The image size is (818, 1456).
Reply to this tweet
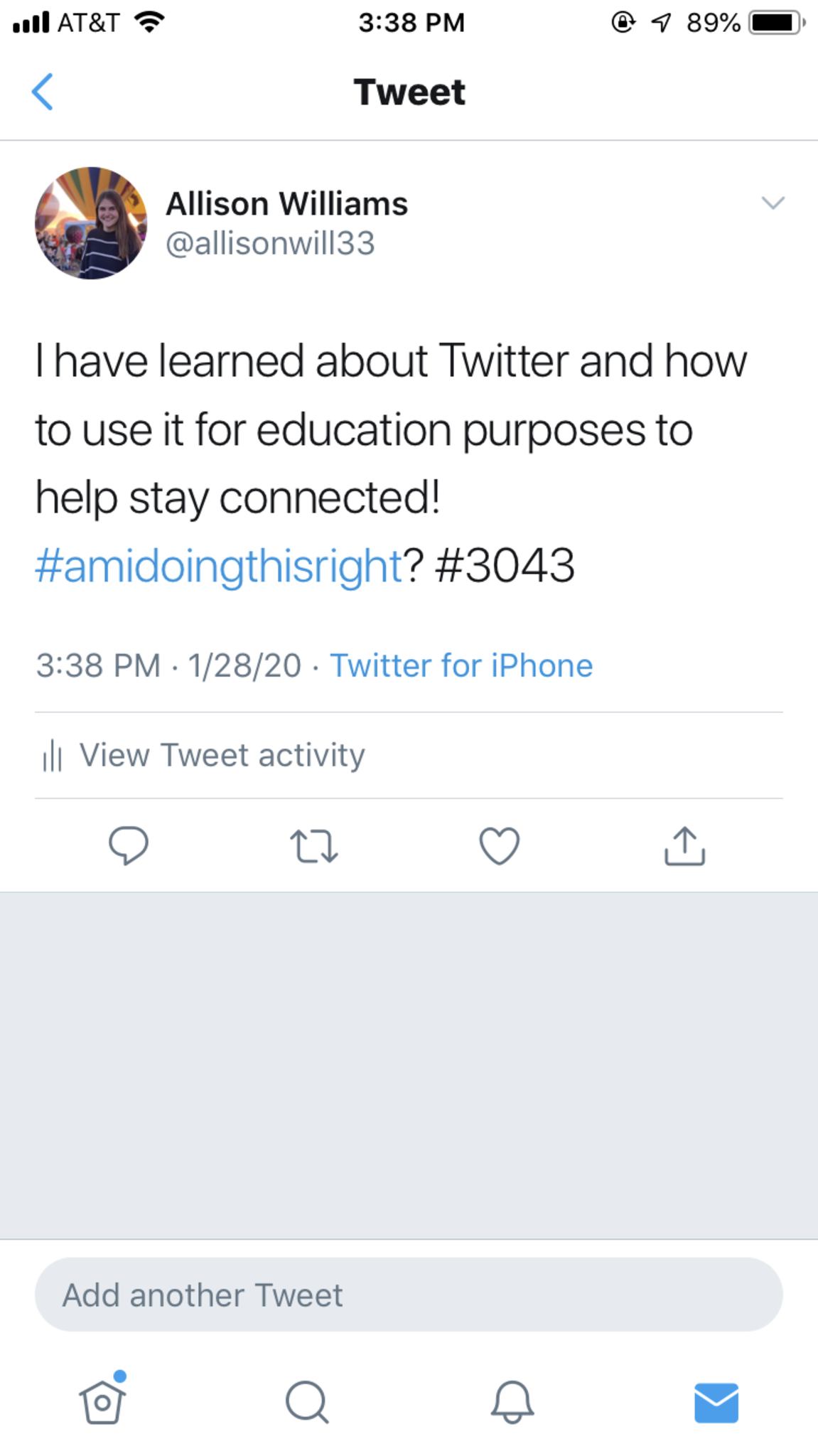pyautogui.click(x=129, y=845)
